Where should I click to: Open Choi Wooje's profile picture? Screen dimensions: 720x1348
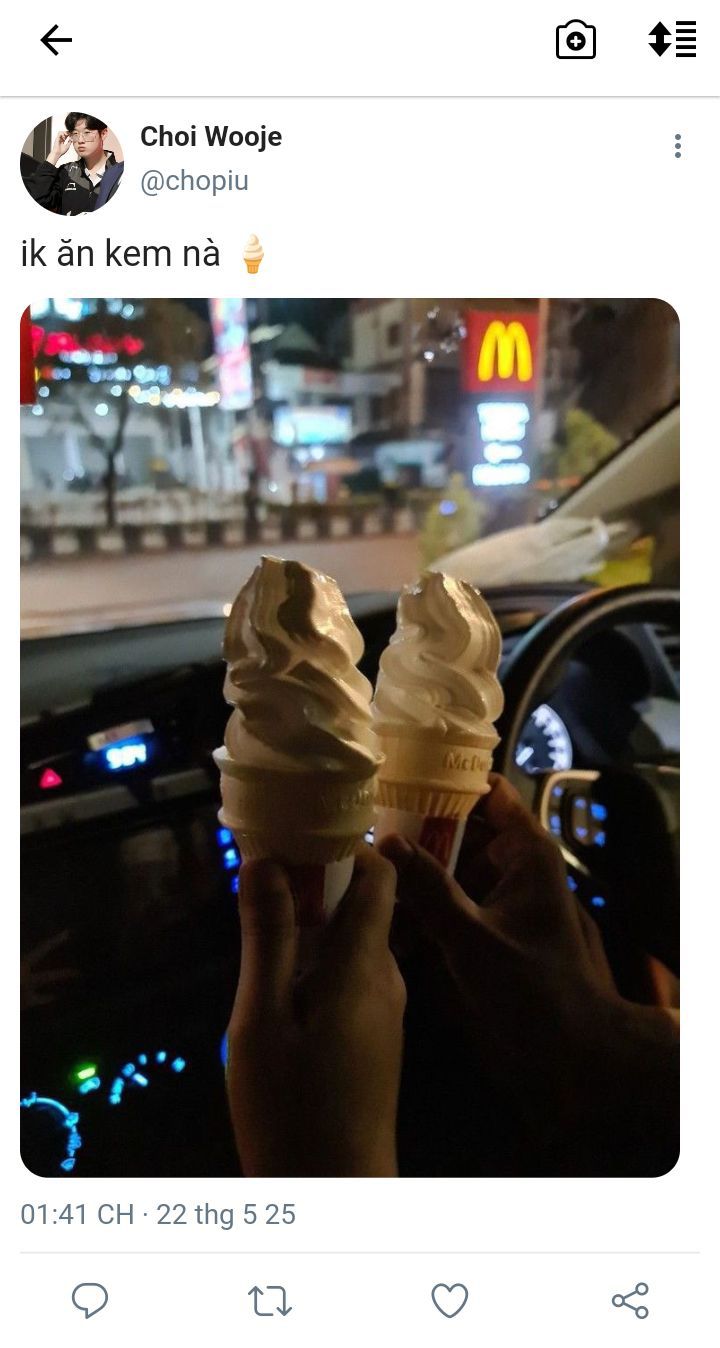(72, 164)
